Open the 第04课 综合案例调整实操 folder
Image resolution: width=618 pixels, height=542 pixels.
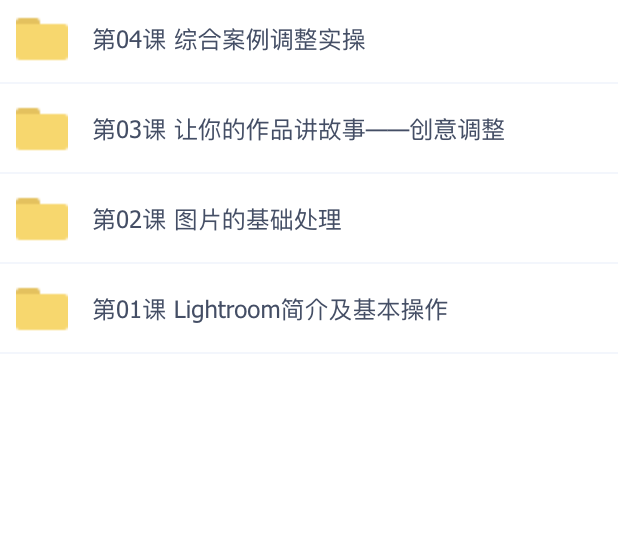click(228, 40)
